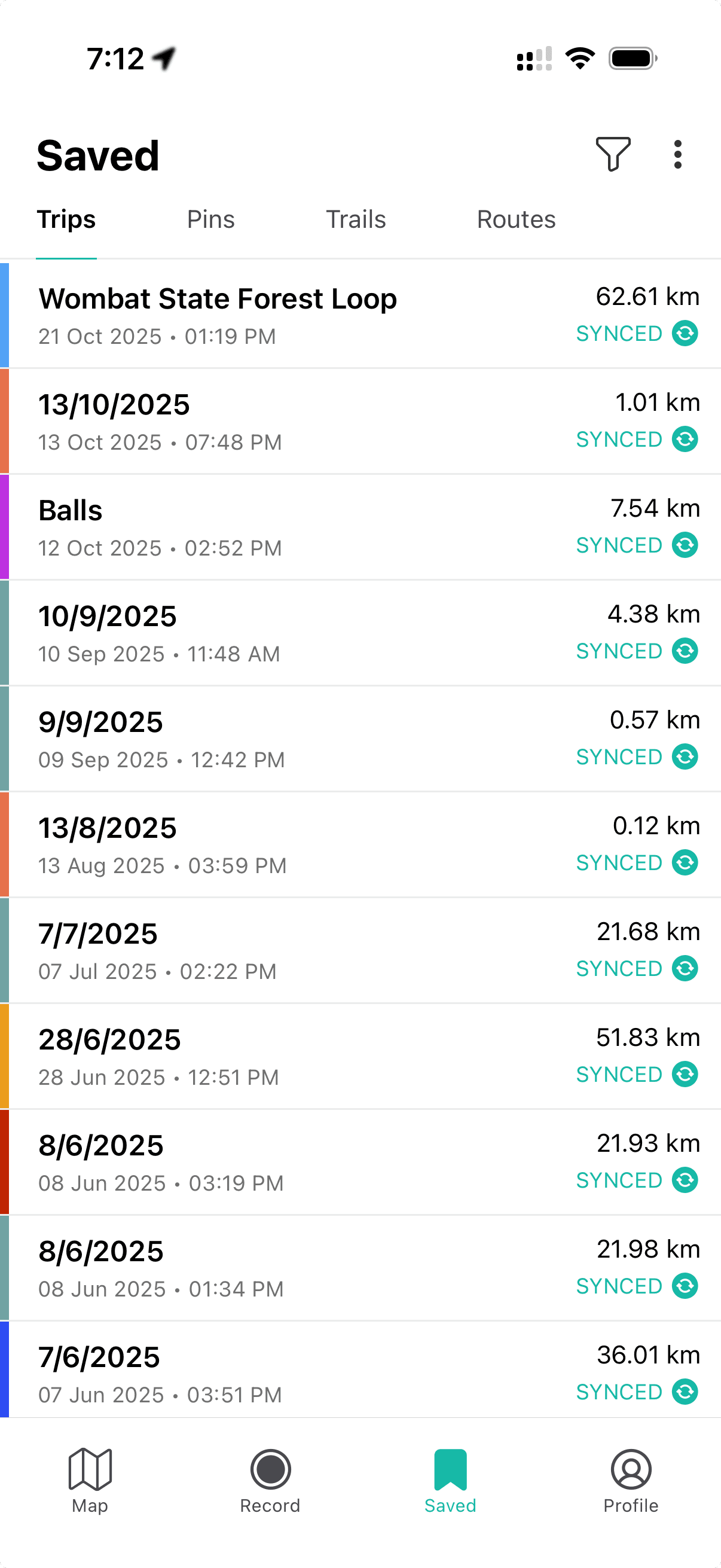This screenshot has width=721, height=1568.
Task: Tap the sync icon beside the Balls trip
Action: click(684, 545)
